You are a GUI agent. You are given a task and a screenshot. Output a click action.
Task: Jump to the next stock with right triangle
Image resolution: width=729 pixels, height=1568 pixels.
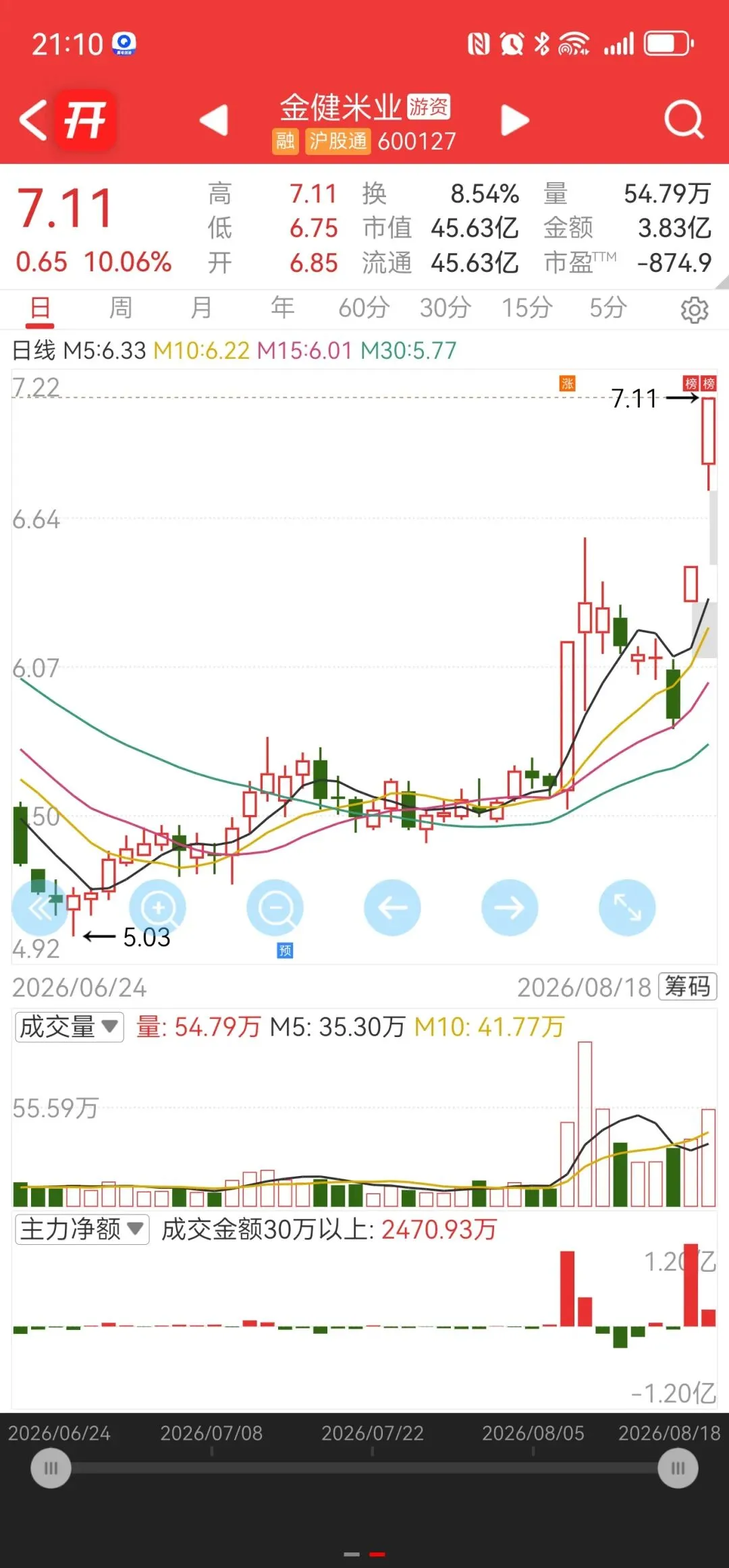pyautogui.click(x=515, y=121)
